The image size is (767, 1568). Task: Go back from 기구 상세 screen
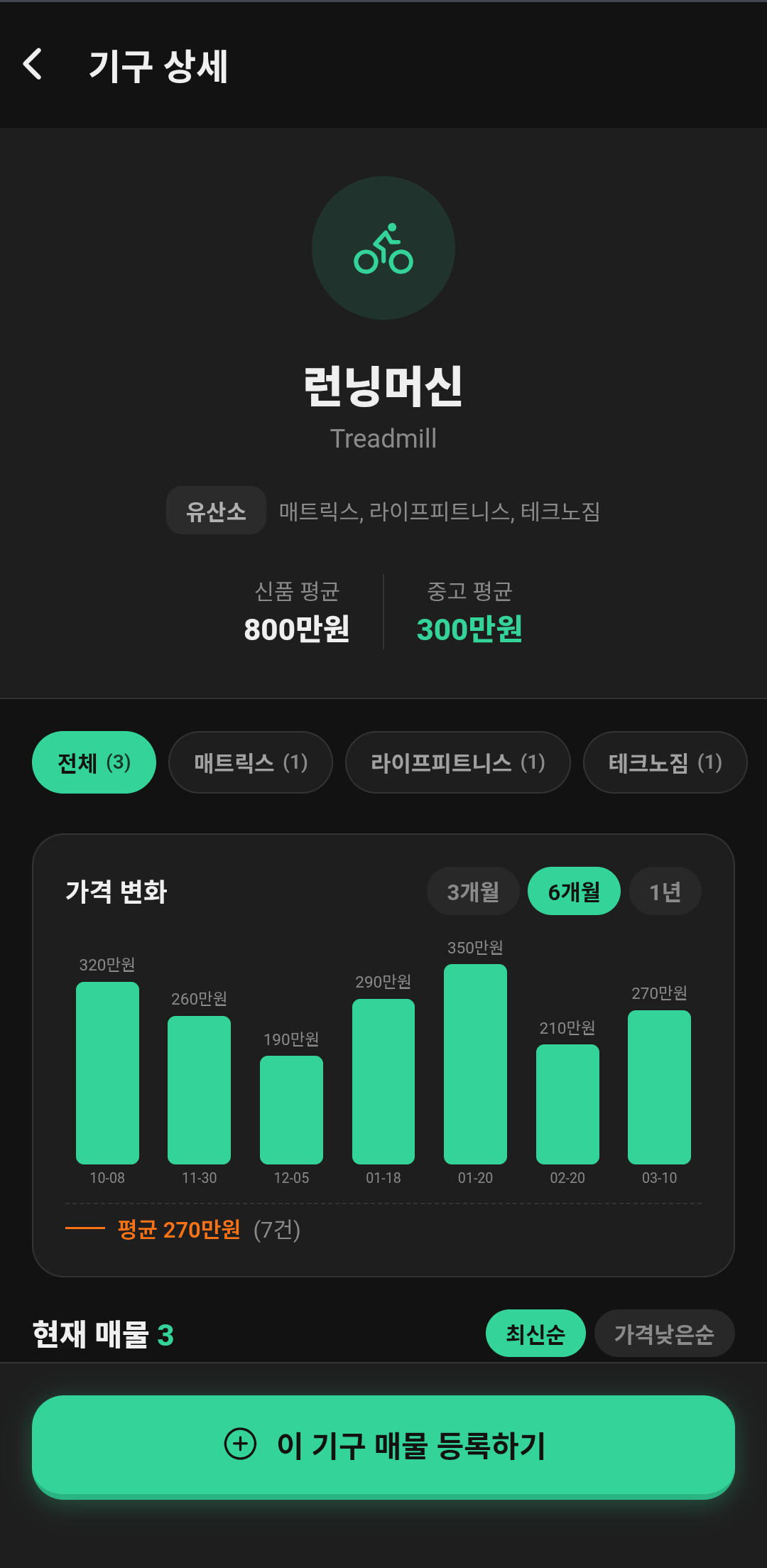pyautogui.click(x=33, y=65)
